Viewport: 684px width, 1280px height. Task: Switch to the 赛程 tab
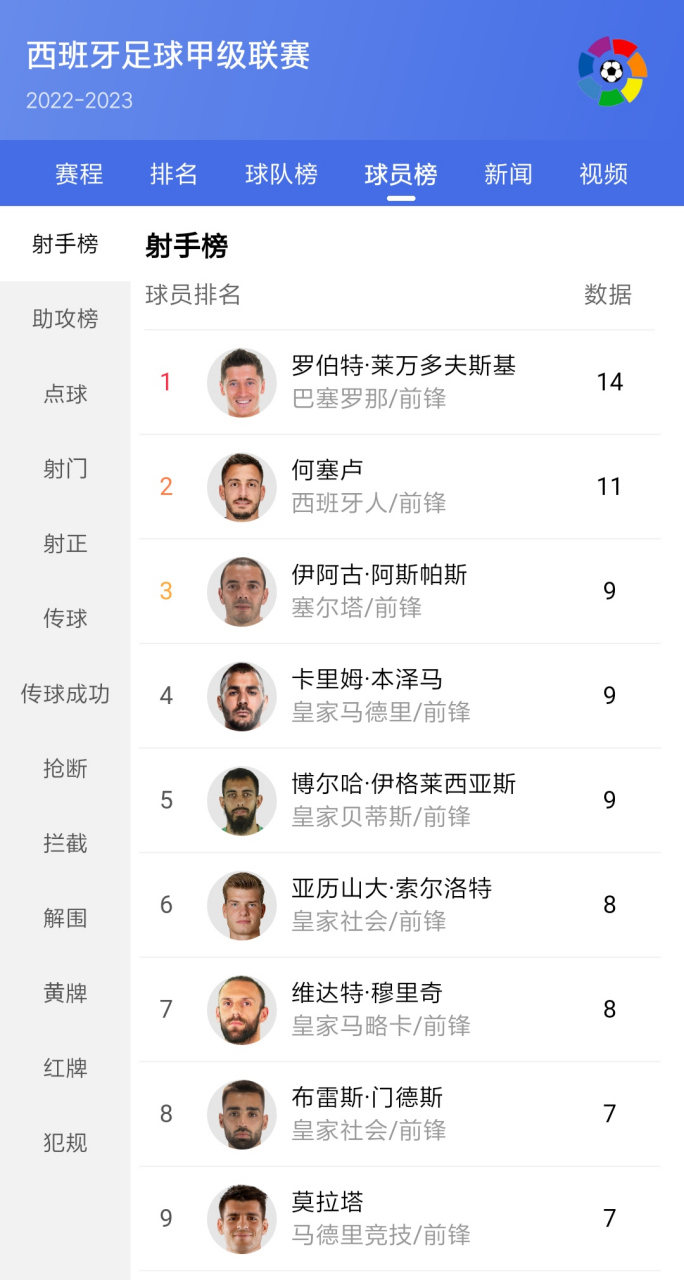tap(79, 174)
